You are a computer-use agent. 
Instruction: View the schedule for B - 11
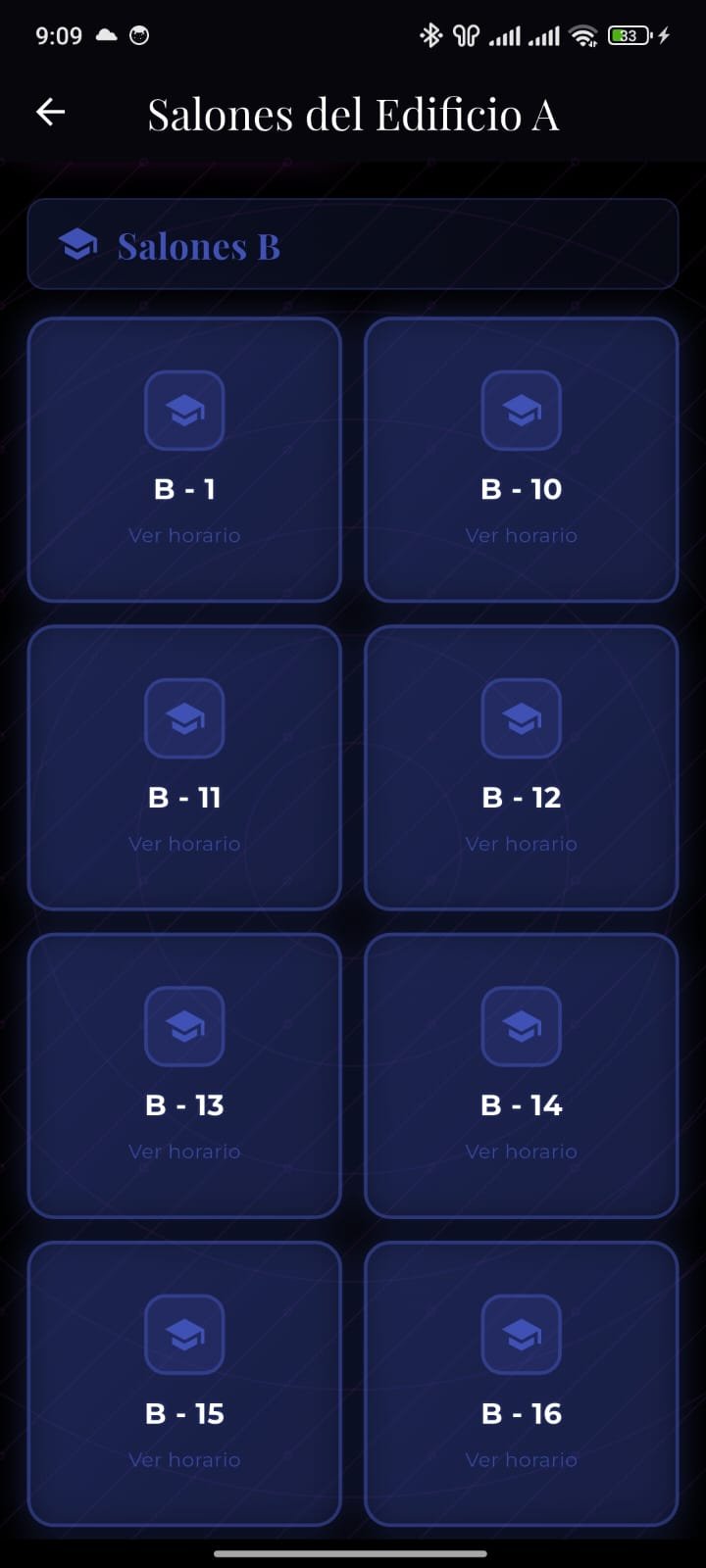pyautogui.click(x=184, y=843)
